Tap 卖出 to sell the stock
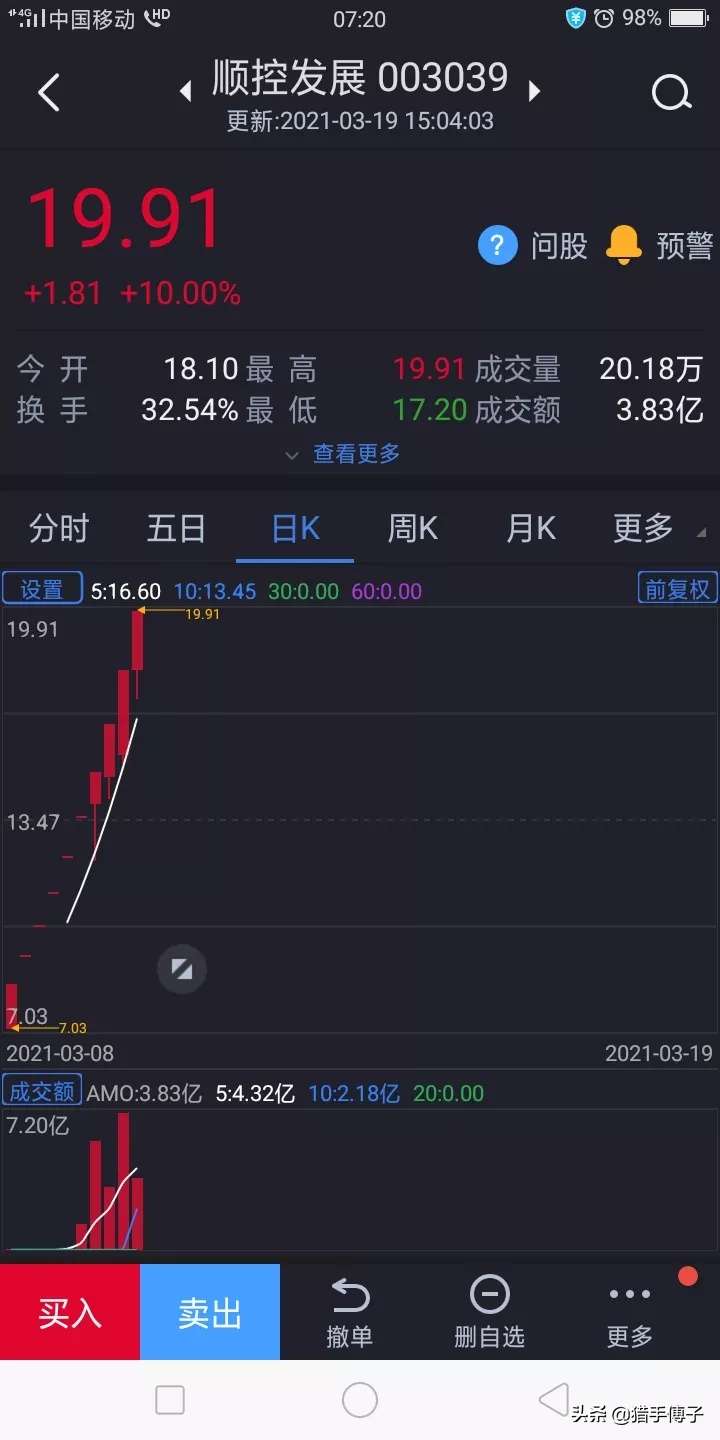720x1440 pixels. click(x=210, y=1312)
